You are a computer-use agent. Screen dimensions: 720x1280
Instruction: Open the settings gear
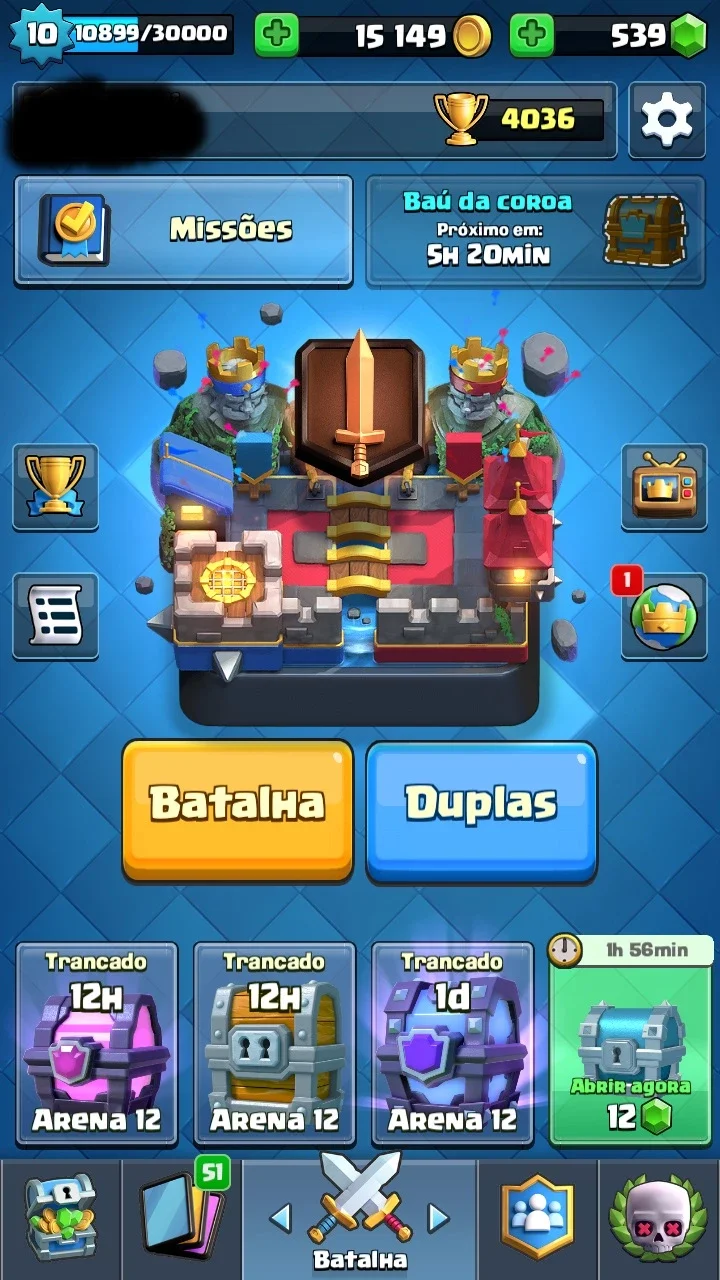(x=667, y=120)
